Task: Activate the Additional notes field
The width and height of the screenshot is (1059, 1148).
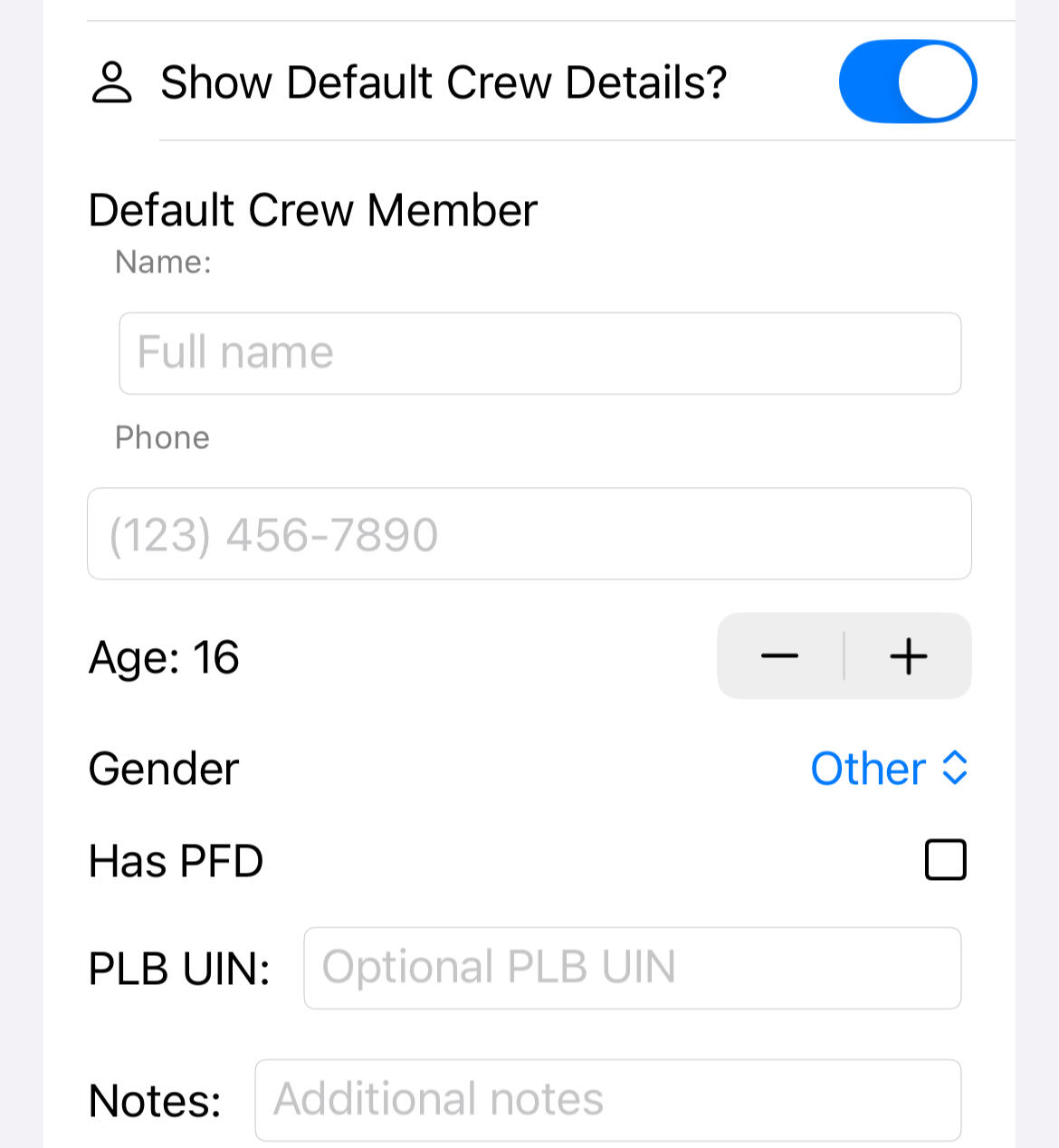Action: 607,1100
